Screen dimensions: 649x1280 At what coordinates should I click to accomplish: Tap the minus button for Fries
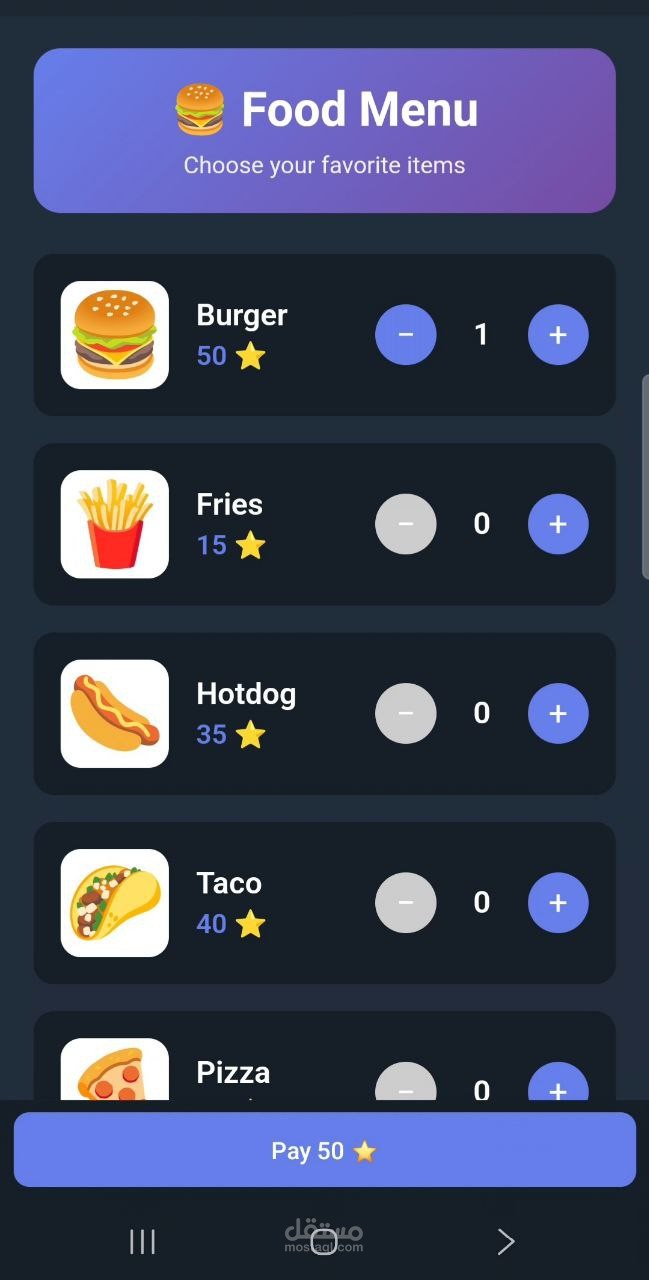406,524
